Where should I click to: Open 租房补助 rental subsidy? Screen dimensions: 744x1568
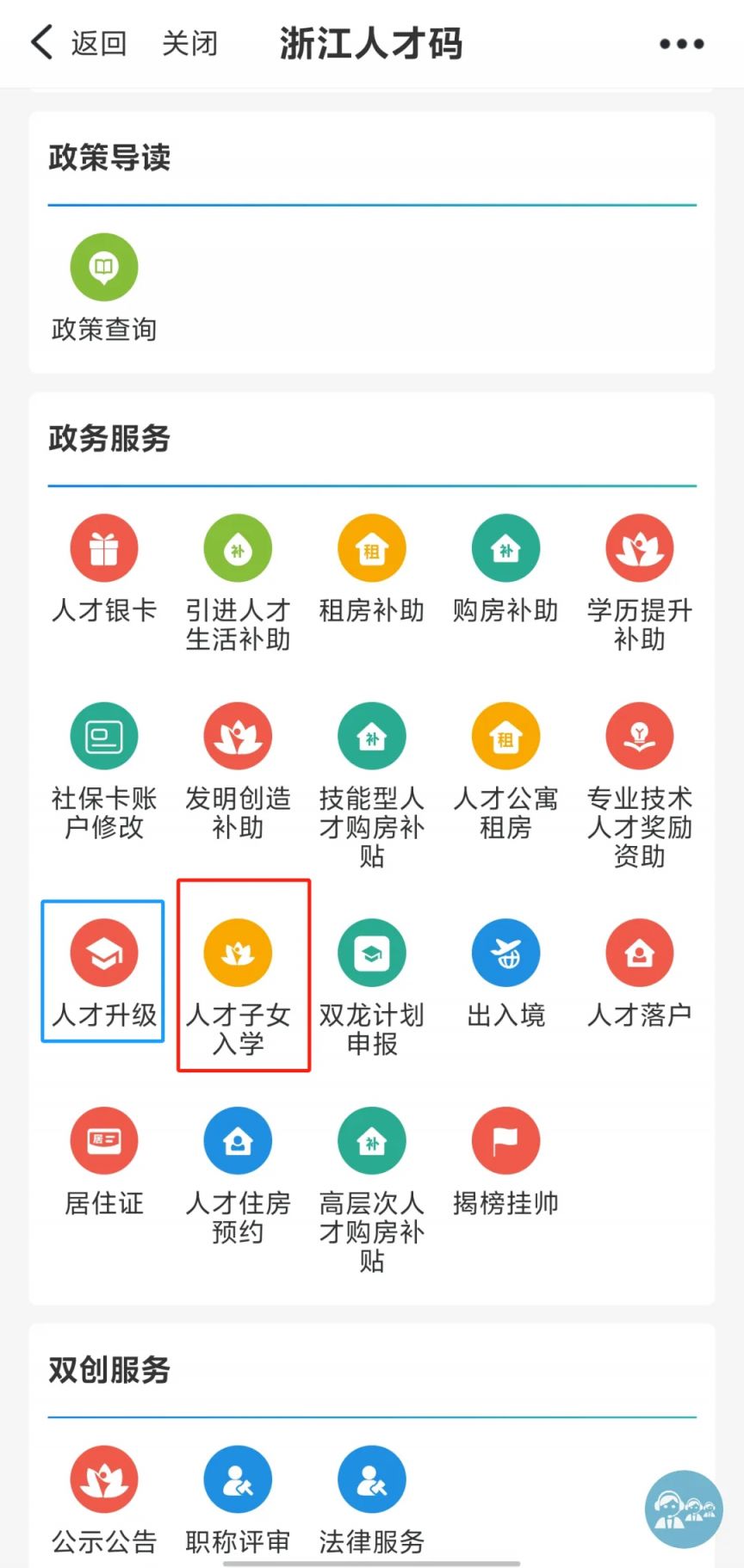[x=372, y=570]
